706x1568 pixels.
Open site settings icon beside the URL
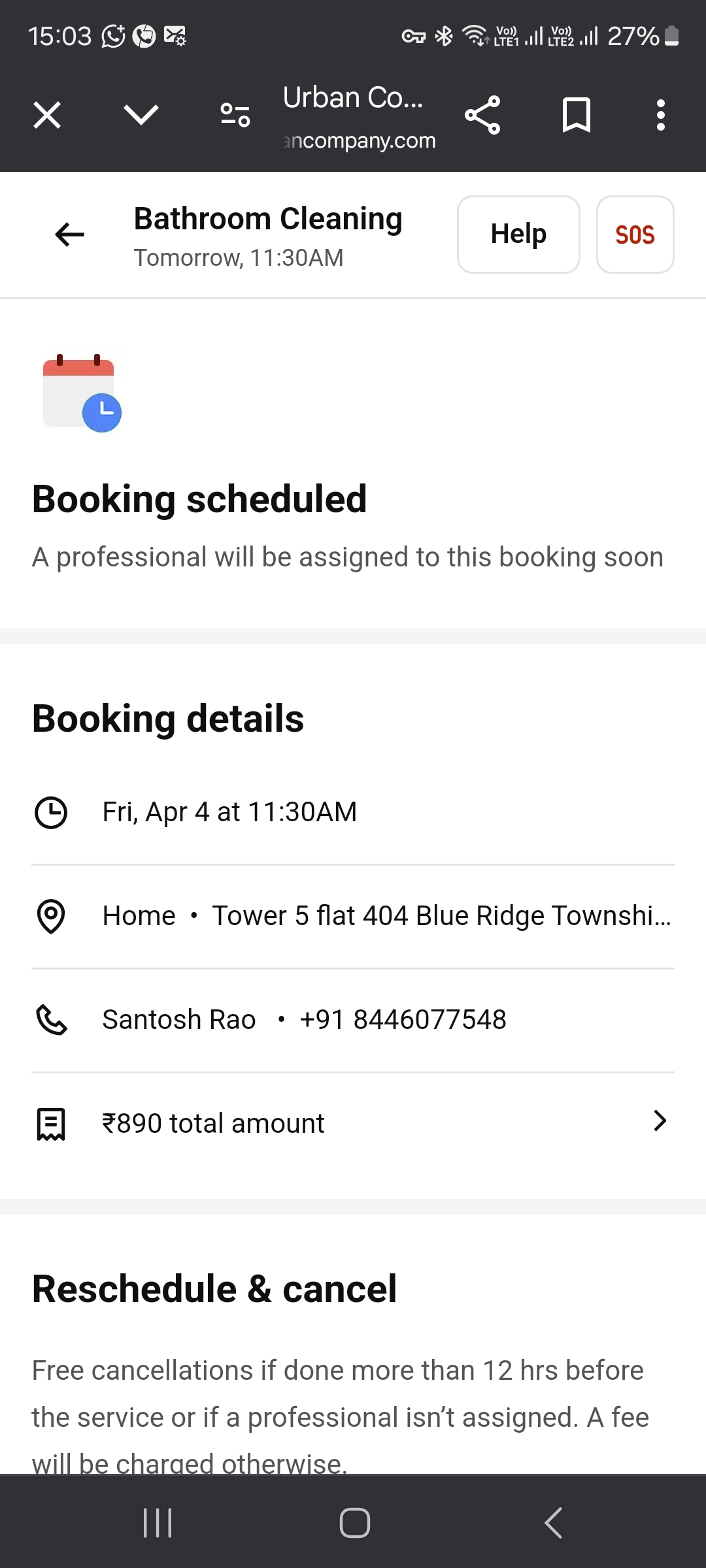235,116
